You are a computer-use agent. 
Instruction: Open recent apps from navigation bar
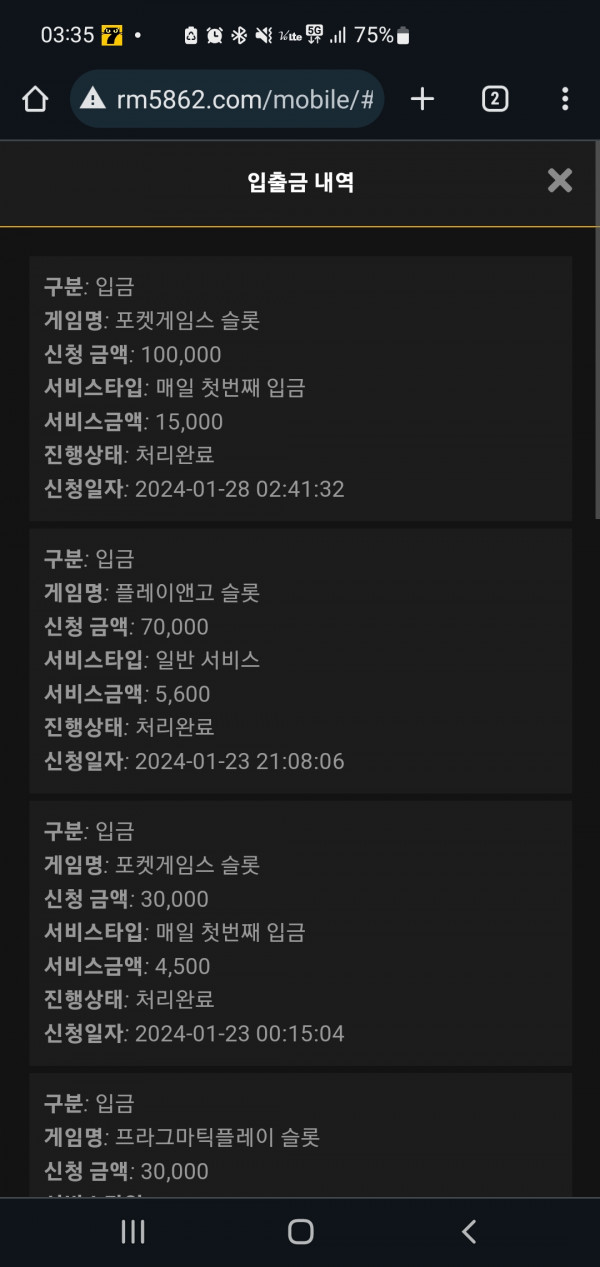click(133, 1231)
